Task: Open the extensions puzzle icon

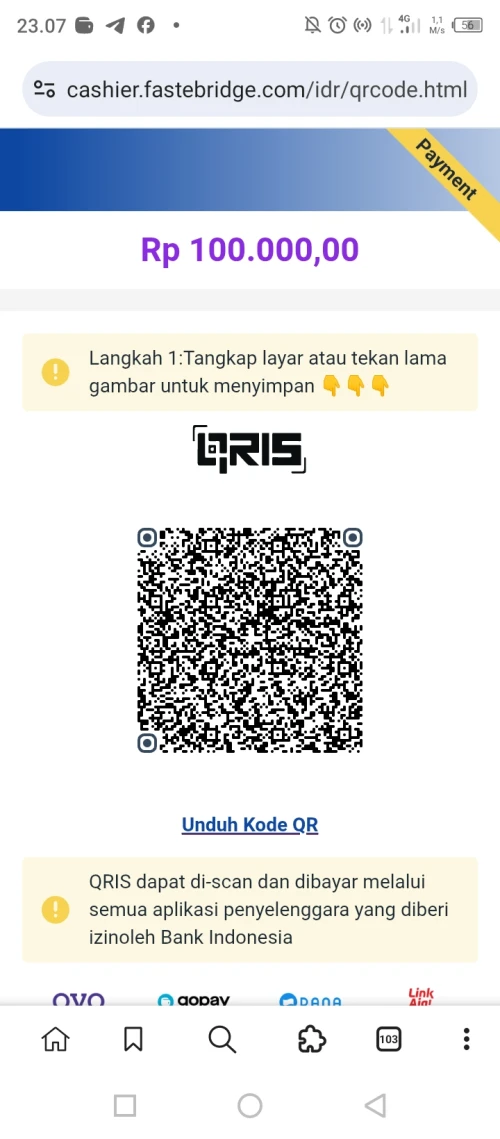Action: [312, 1039]
